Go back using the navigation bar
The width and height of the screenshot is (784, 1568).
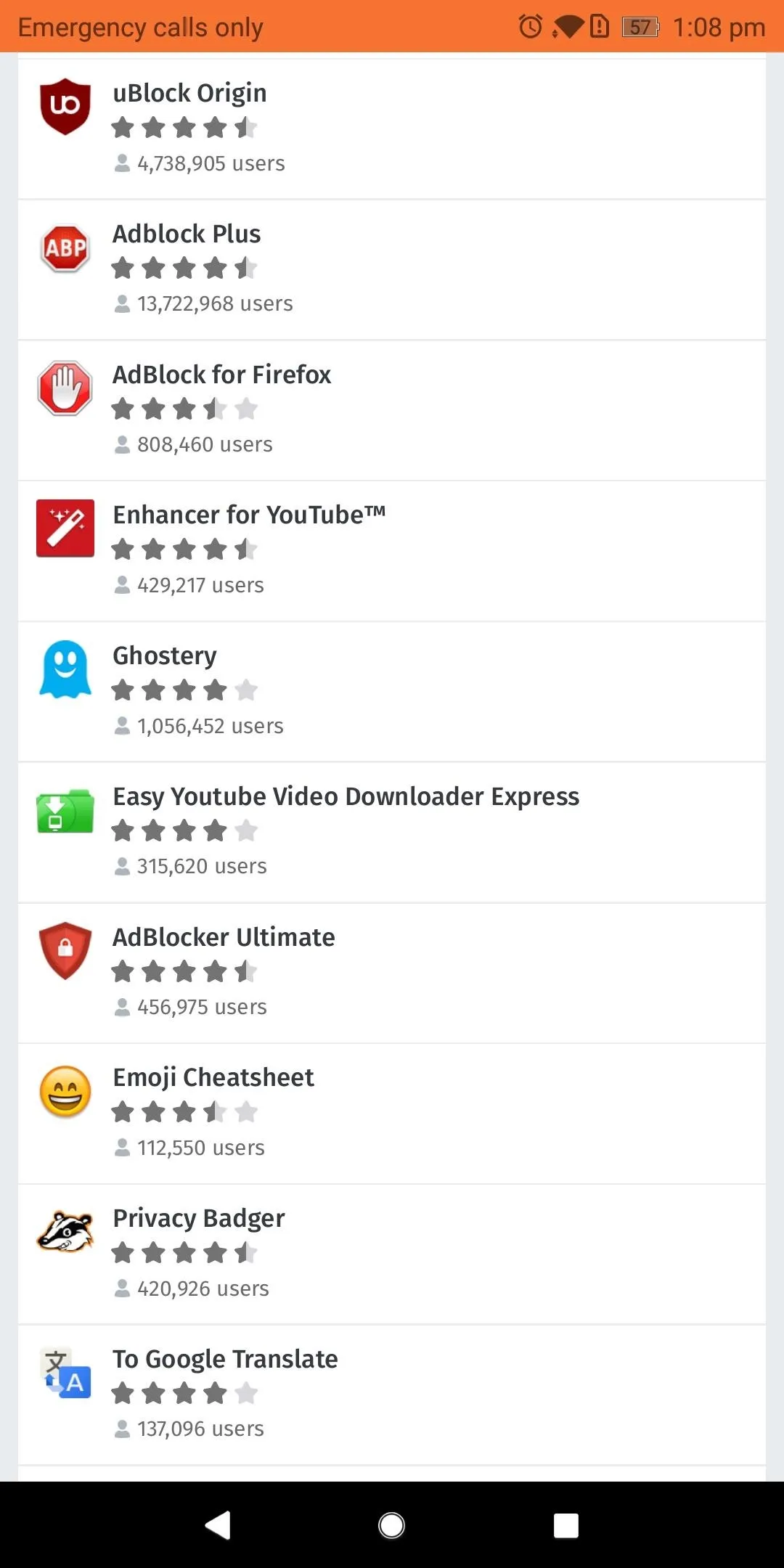pyautogui.click(x=218, y=1525)
